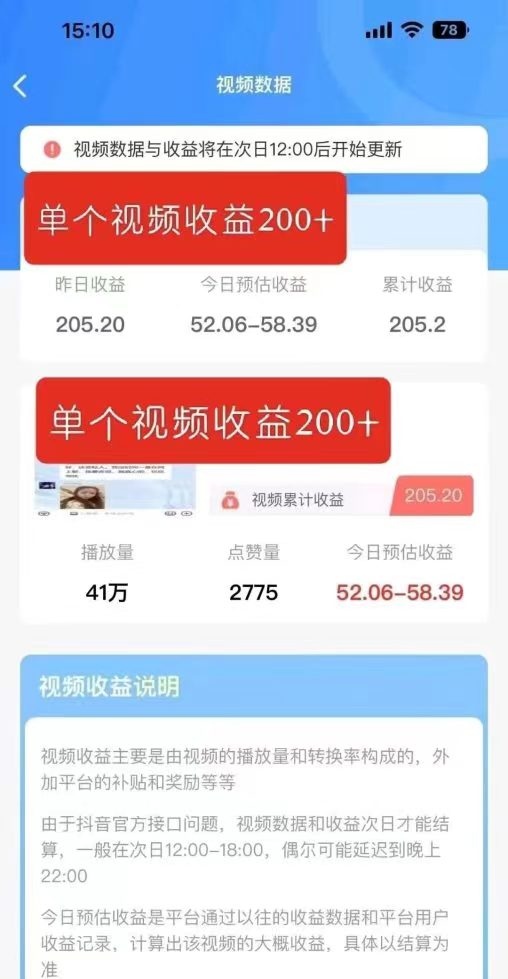Go back using the top-left arrow

pyautogui.click(x=20, y=86)
